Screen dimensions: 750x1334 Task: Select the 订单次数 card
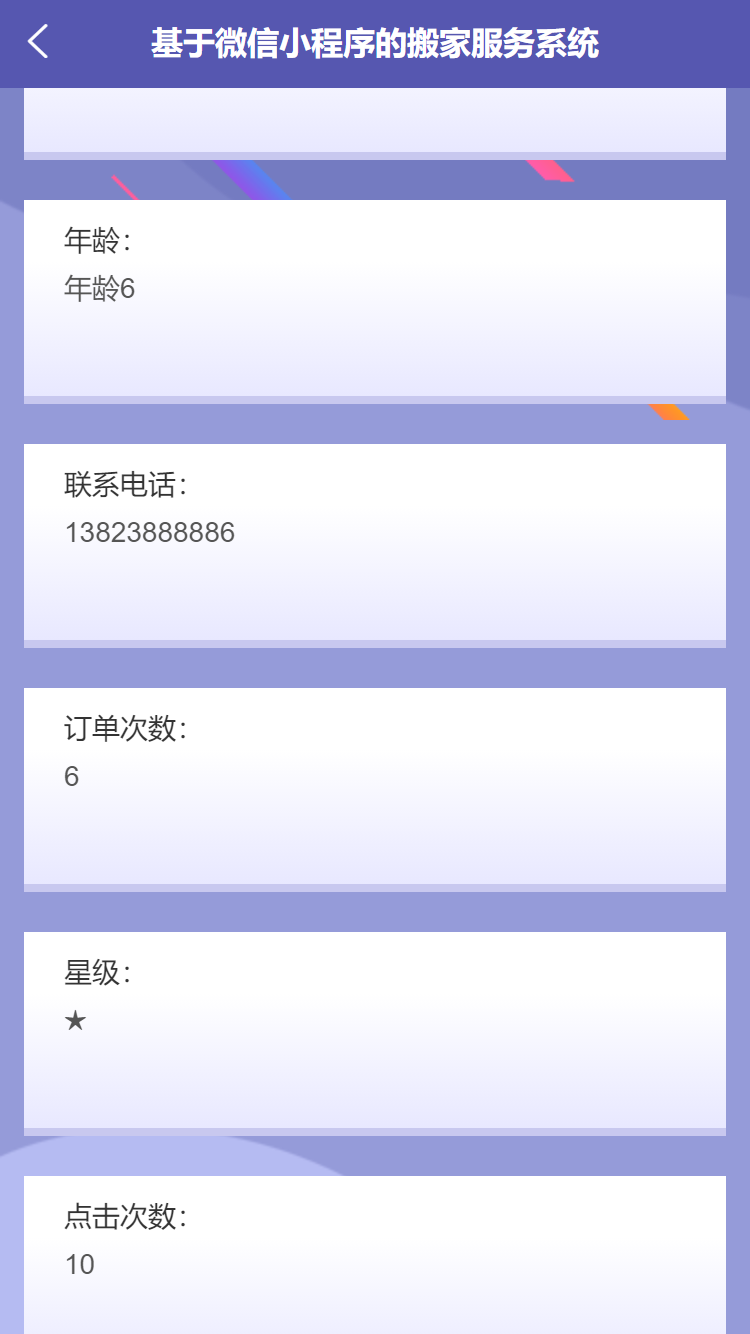click(x=375, y=785)
